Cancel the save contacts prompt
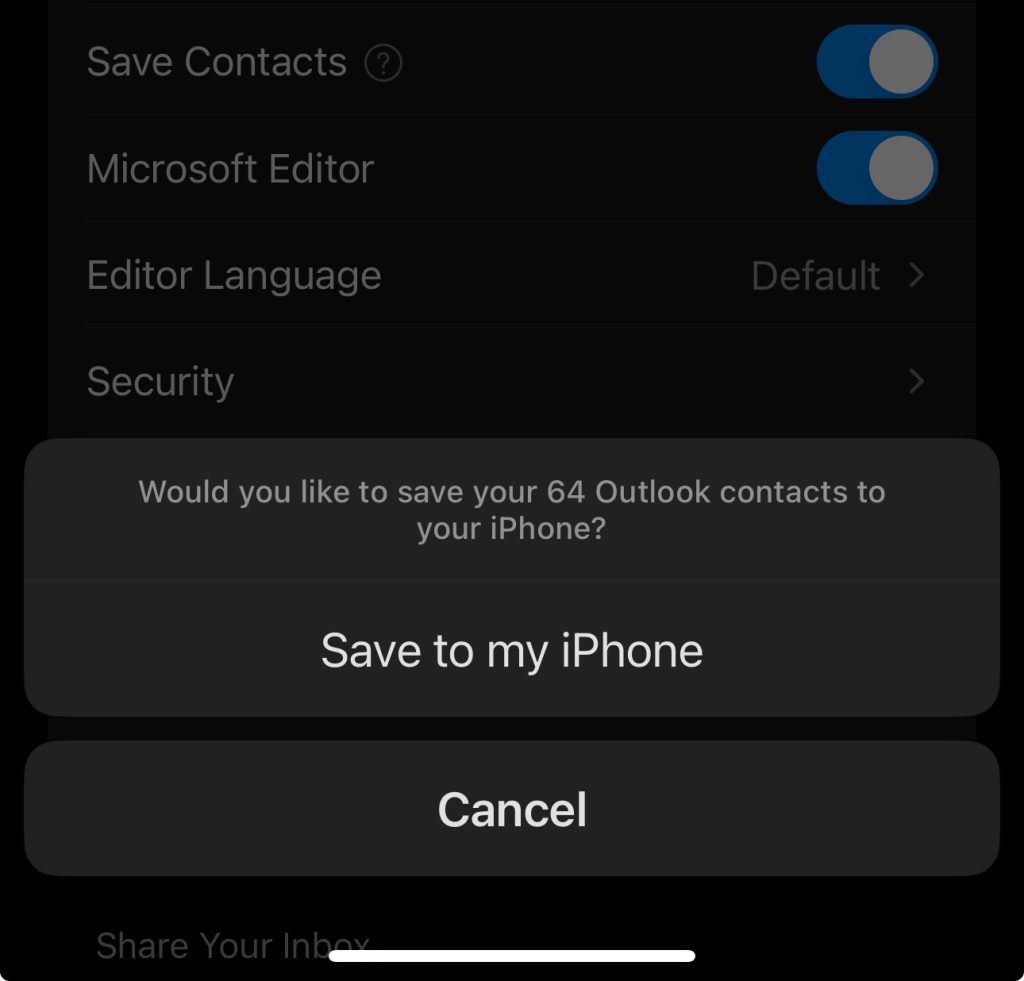 point(512,809)
